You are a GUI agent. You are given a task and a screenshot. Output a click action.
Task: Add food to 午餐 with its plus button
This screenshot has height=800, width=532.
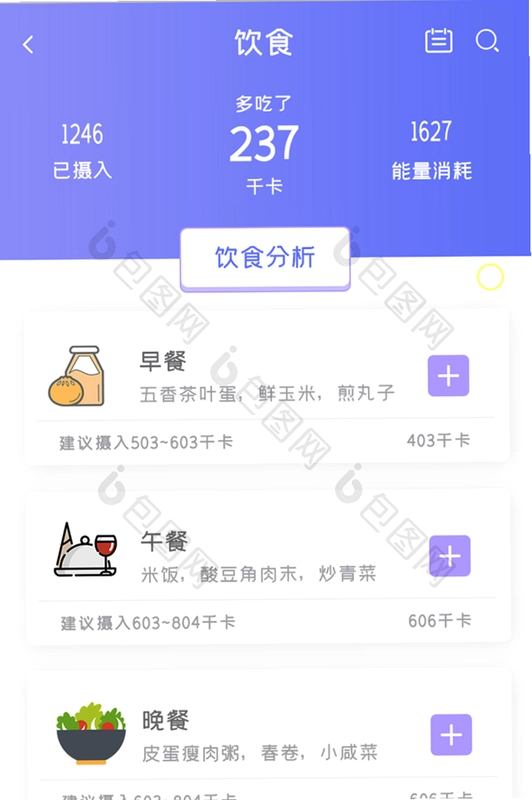coord(450,556)
